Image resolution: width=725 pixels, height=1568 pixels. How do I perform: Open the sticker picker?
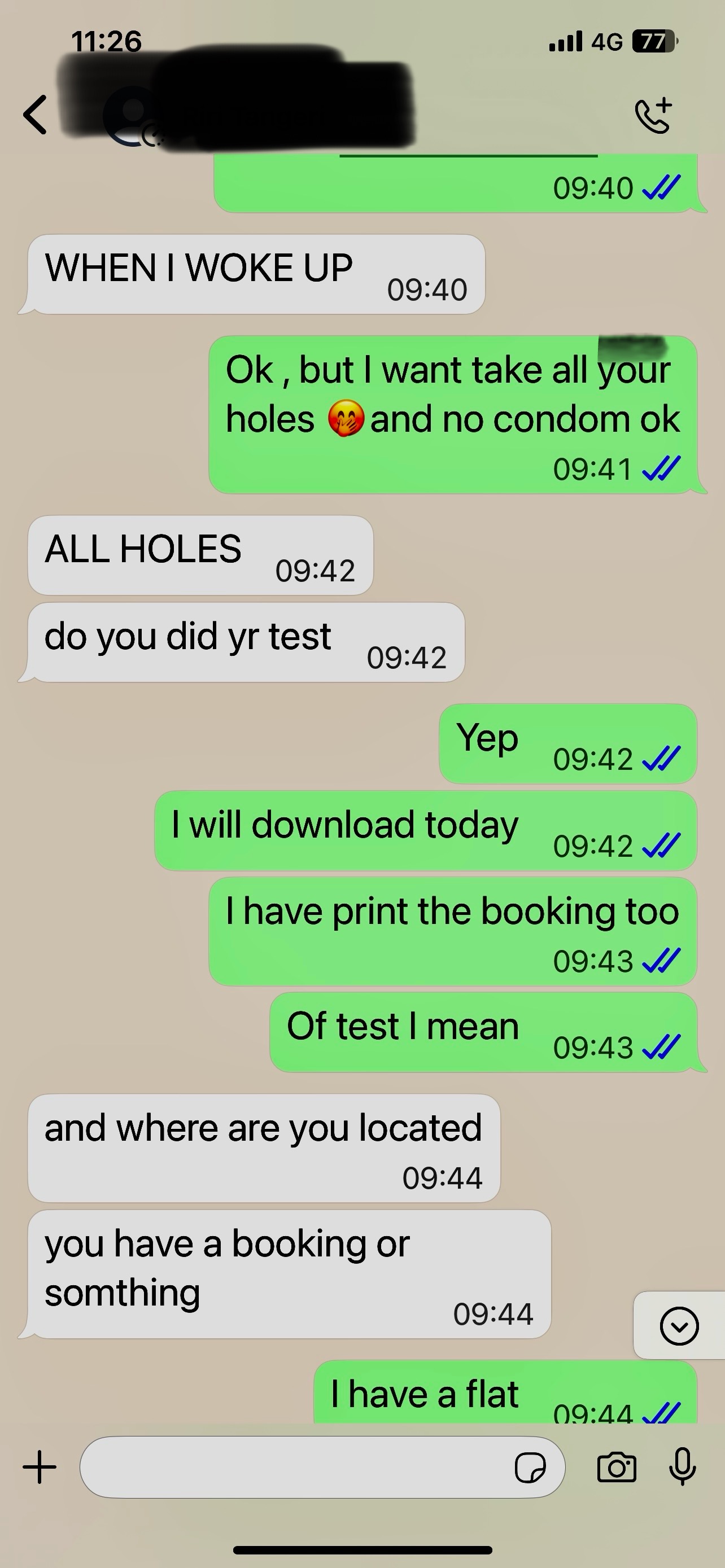[x=530, y=1468]
